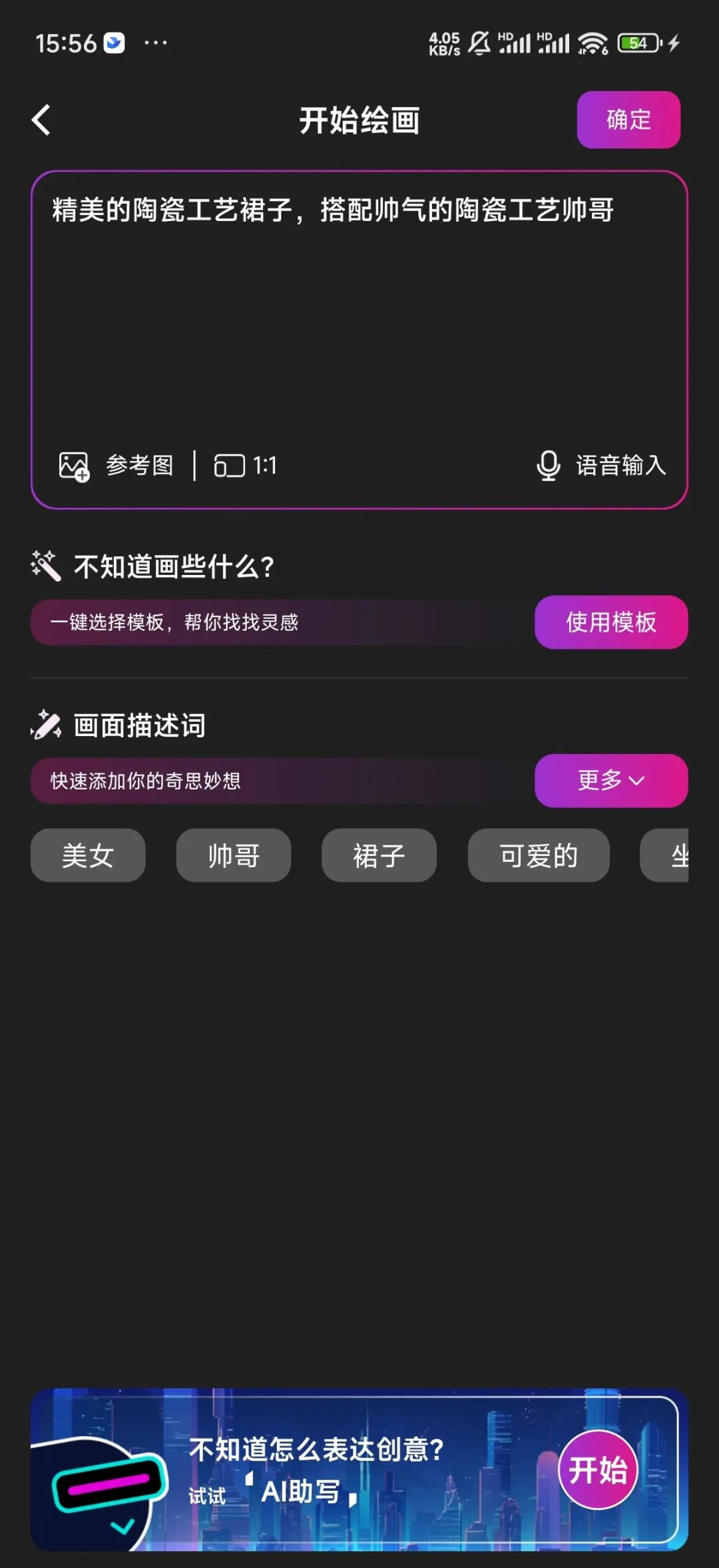Tap the back arrow at top left
This screenshot has height=1568, width=719.
(41, 120)
